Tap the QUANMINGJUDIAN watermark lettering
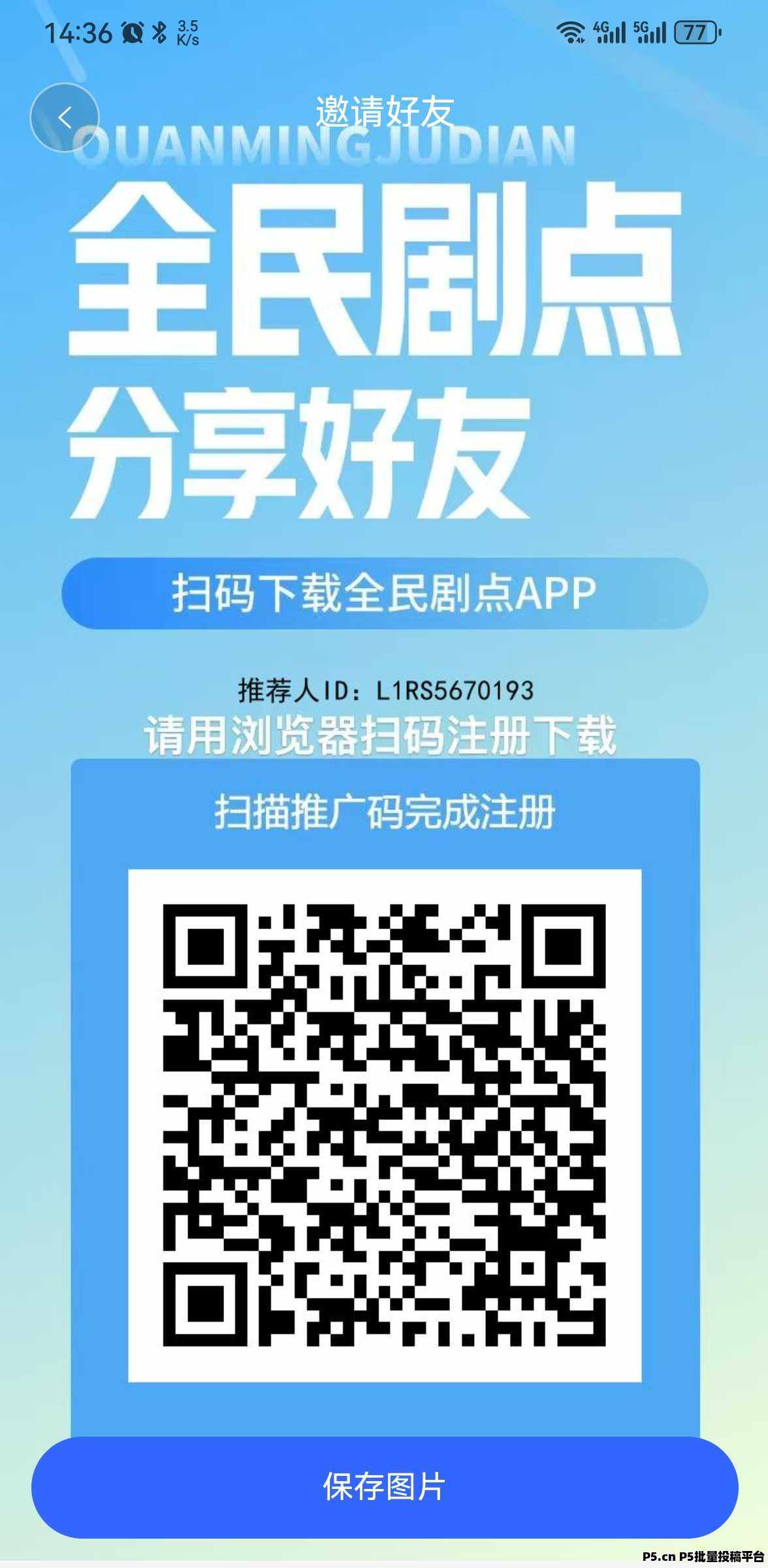The height and width of the screenshot is (1568, 768). (x=323, y=145)
